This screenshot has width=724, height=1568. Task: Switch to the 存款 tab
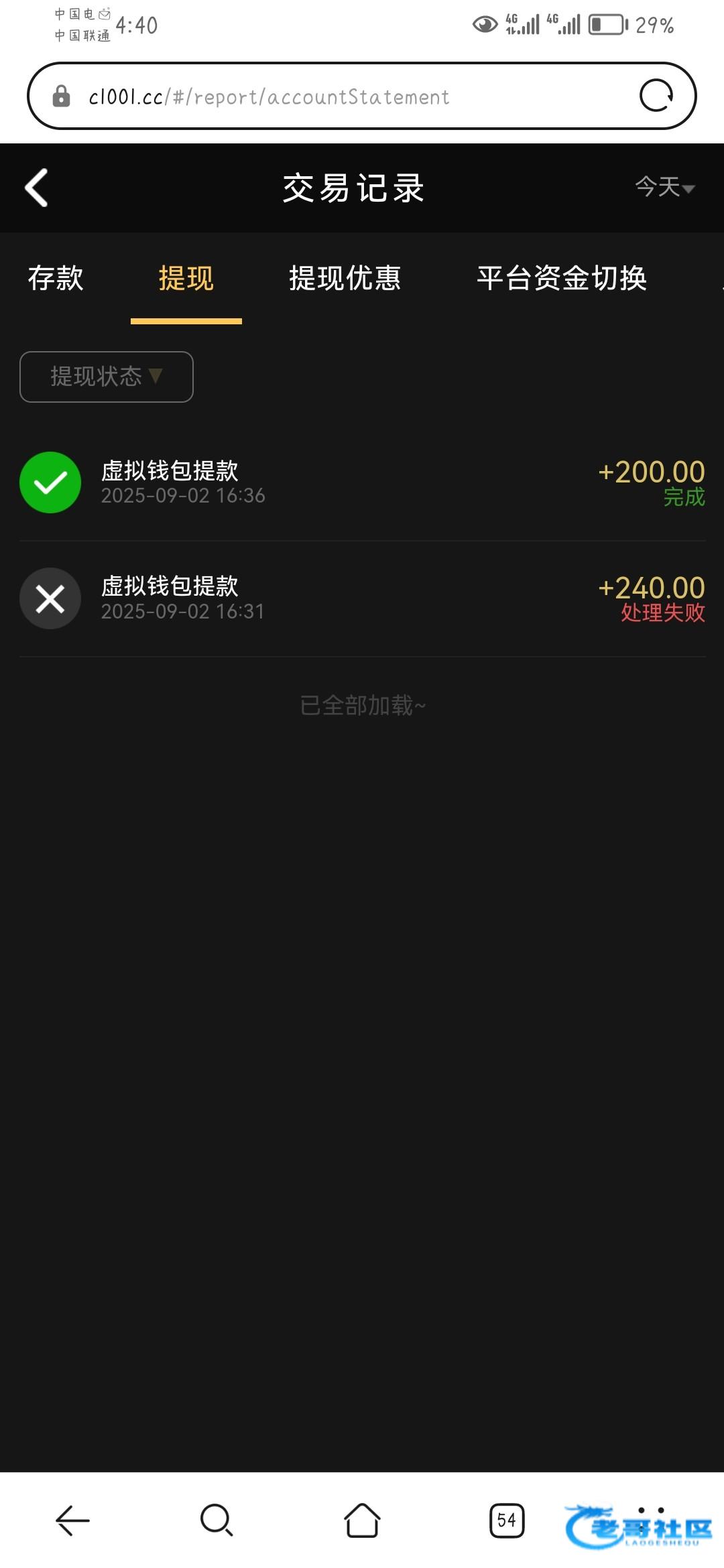pos(56,278)
